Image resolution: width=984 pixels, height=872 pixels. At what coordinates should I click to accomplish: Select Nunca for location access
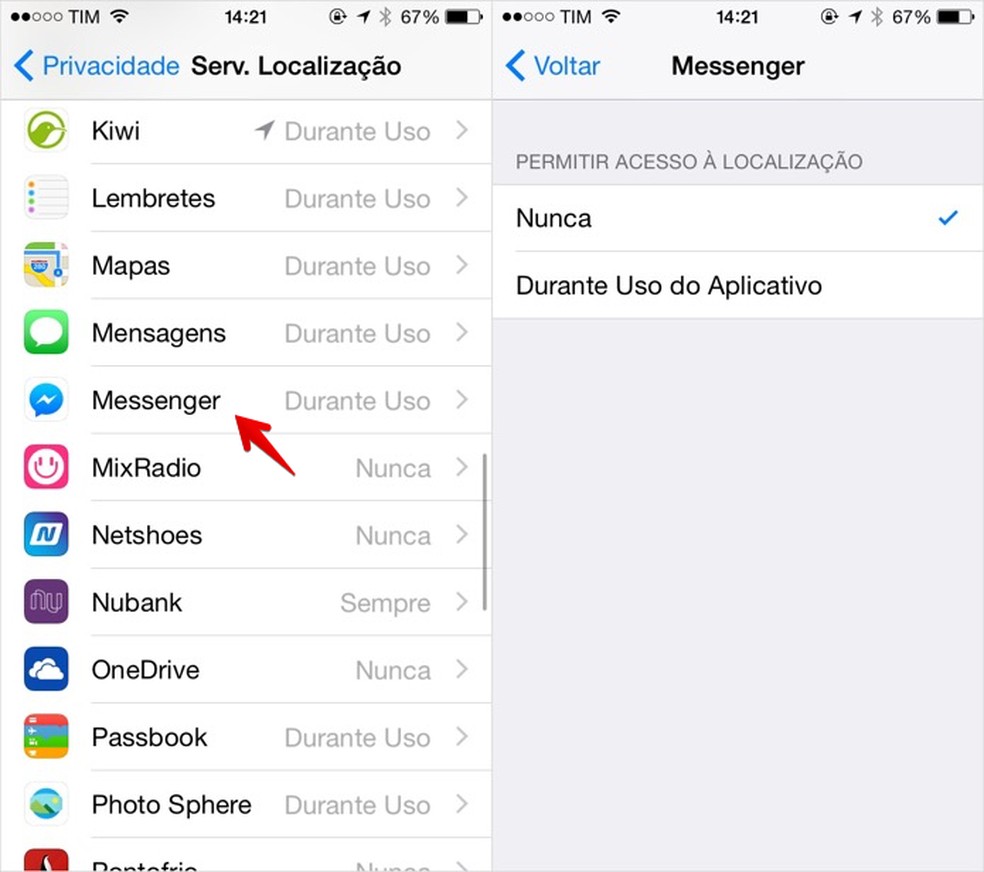(737, 218)
